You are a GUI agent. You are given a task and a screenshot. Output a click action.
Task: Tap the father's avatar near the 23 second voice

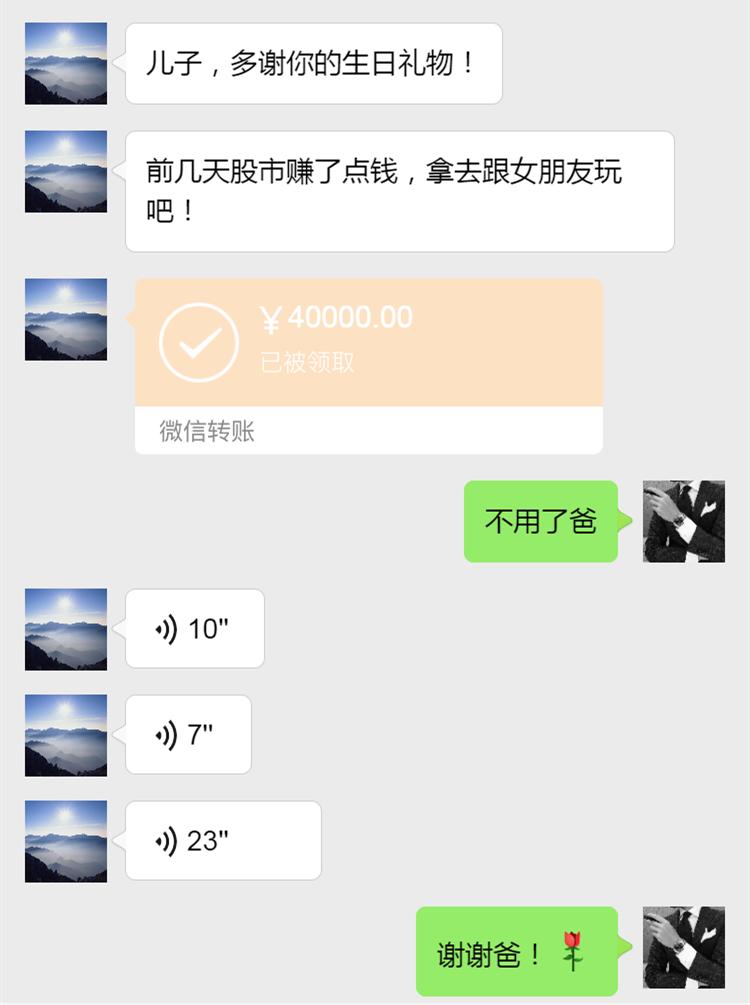64,841
